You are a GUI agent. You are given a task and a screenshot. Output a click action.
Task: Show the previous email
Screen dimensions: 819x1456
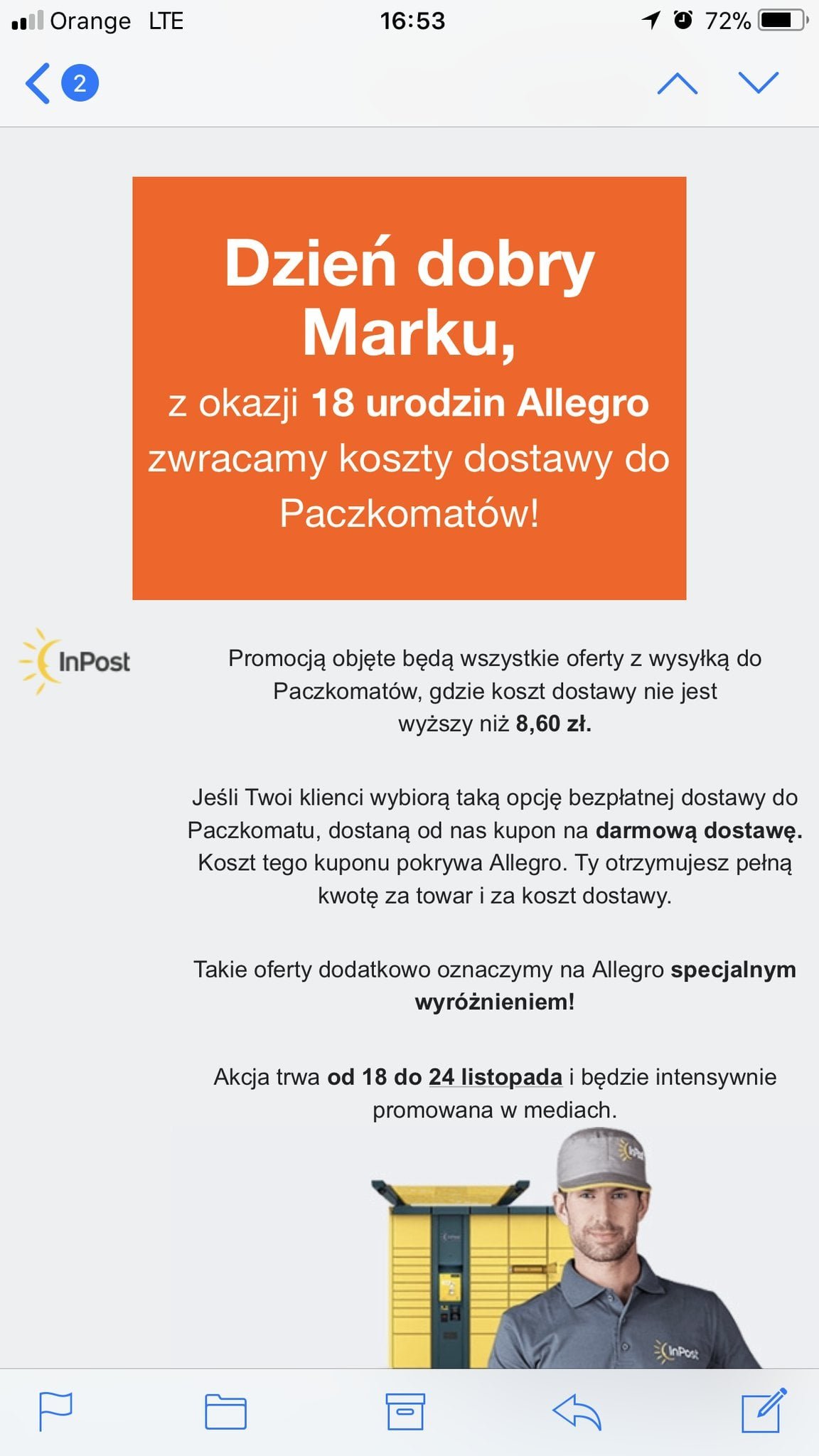click(x=677, y=84)
